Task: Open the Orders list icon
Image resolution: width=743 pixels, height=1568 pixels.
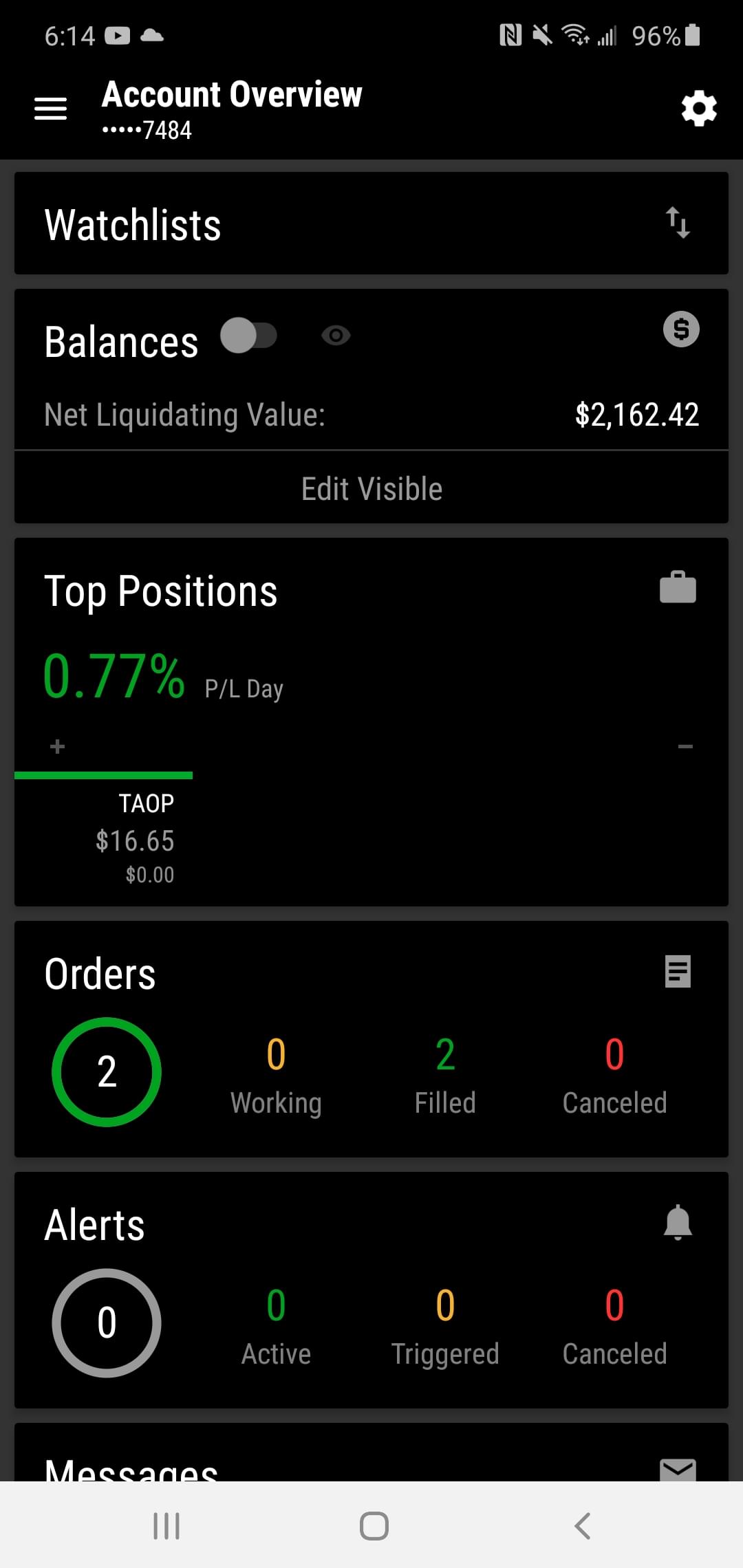Action: (678, 972)
